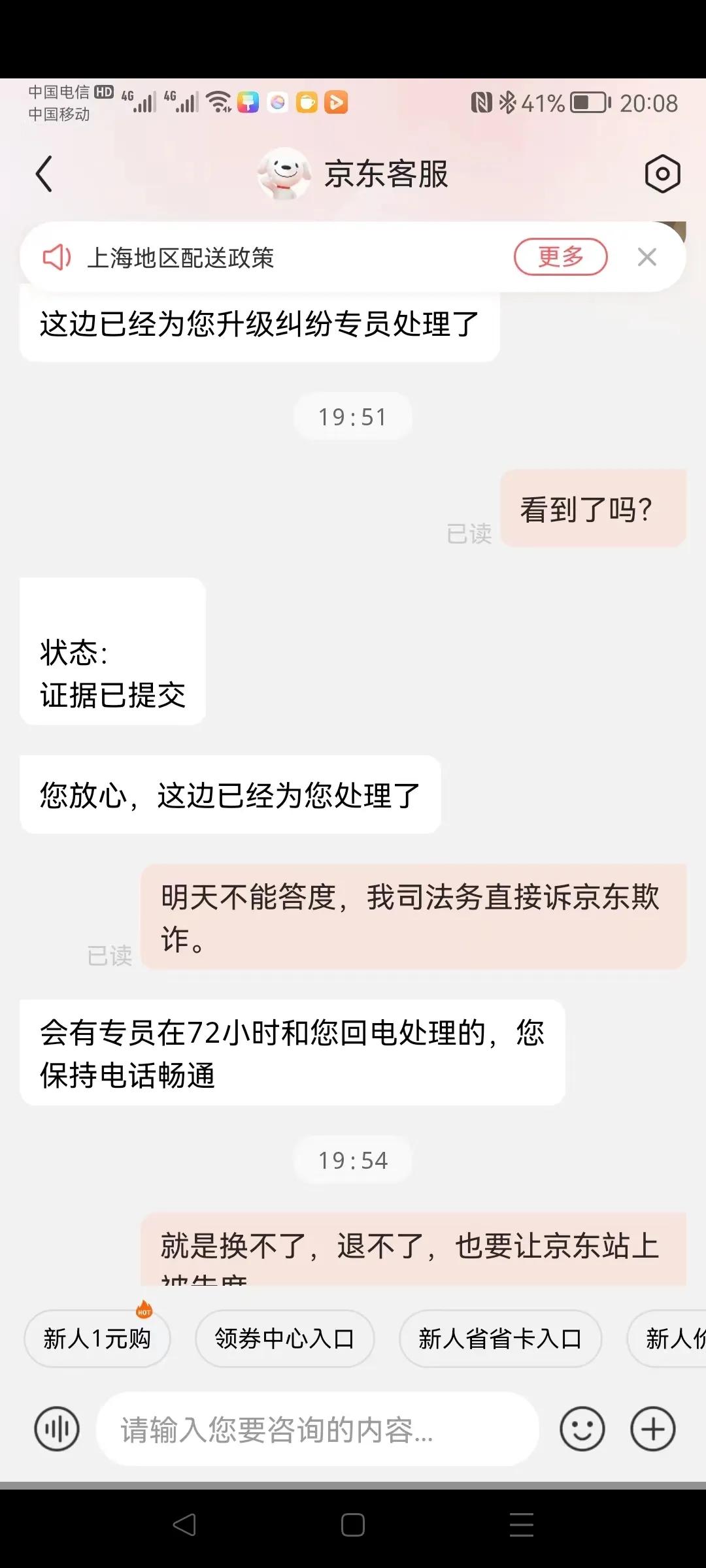Open the 新人1元购 quick entry
This screenshot has width=706, height=1568.
pyautogui.click(x=97, y=1339)
